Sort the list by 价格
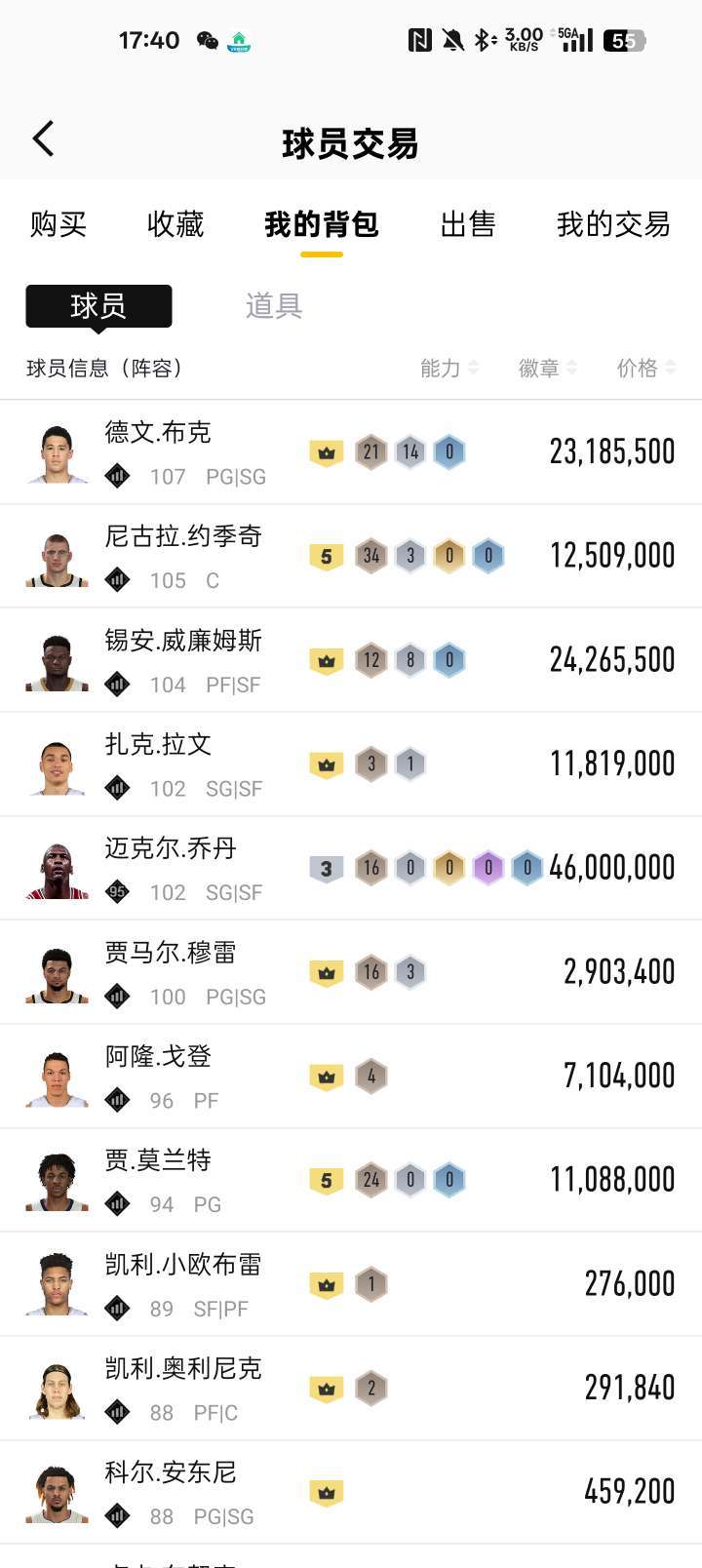 (x=645, y=368)
